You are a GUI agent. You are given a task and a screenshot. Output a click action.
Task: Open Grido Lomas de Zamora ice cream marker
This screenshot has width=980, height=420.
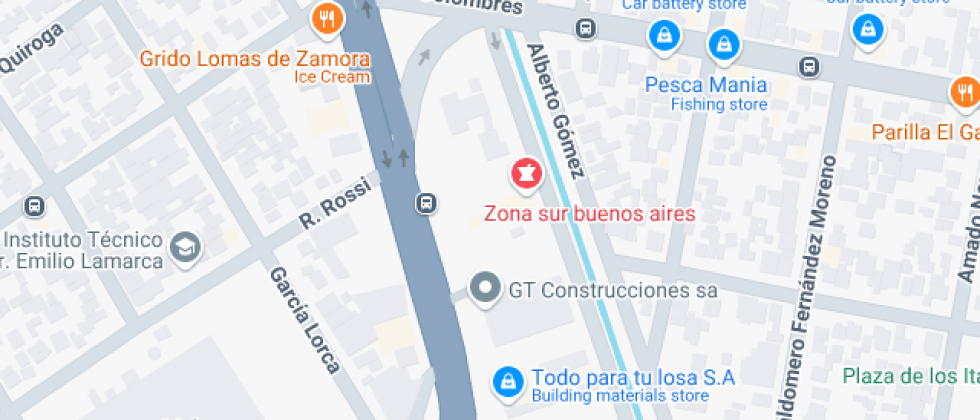327,18
